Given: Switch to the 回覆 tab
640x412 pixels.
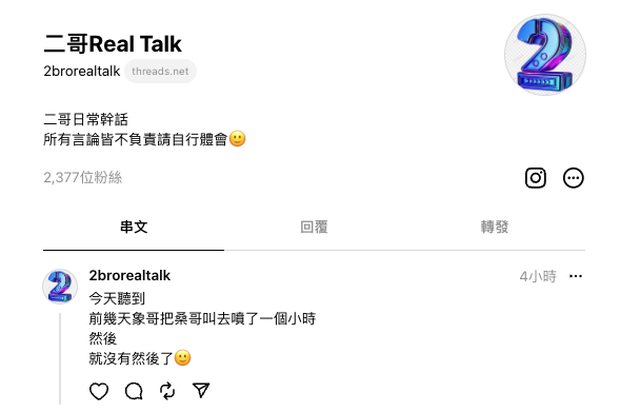Looking at the screenshot, I should click(314, 227).
